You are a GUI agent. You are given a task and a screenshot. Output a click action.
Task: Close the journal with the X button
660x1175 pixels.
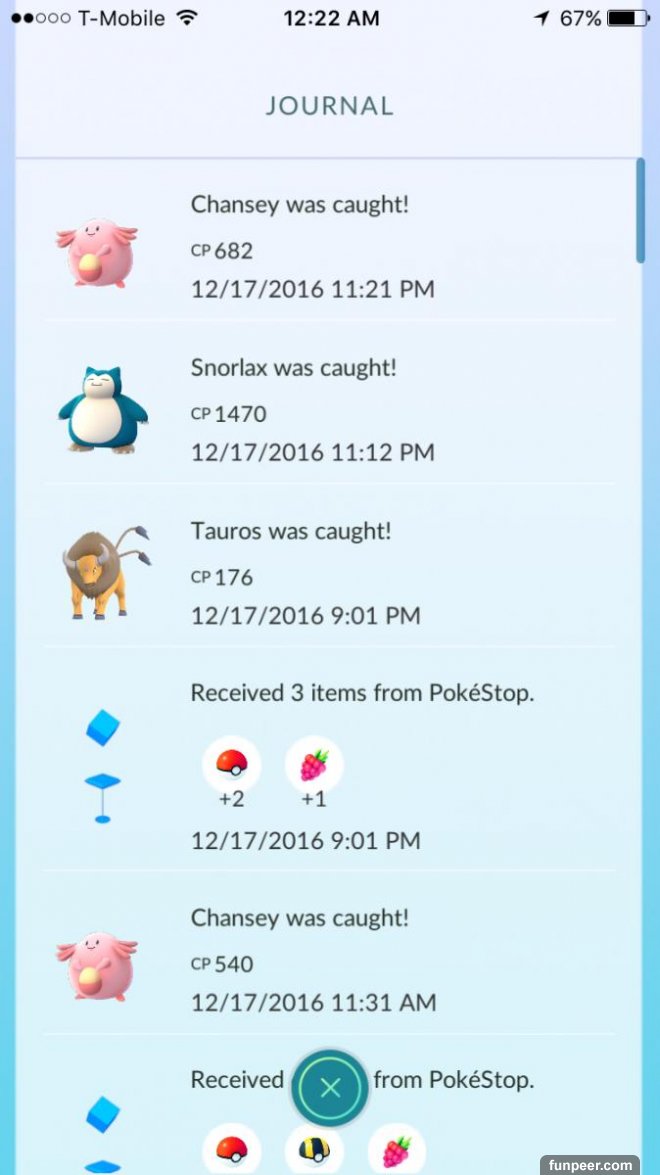(x=330, y=1088)
